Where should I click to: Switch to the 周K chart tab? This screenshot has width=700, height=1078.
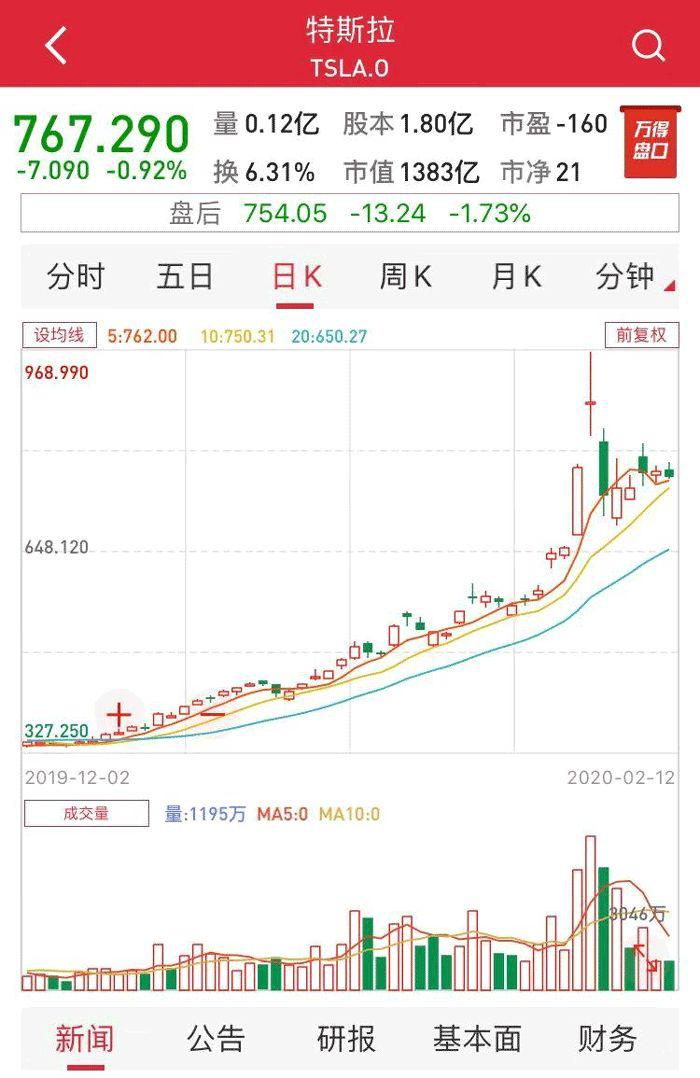[406, 277]
